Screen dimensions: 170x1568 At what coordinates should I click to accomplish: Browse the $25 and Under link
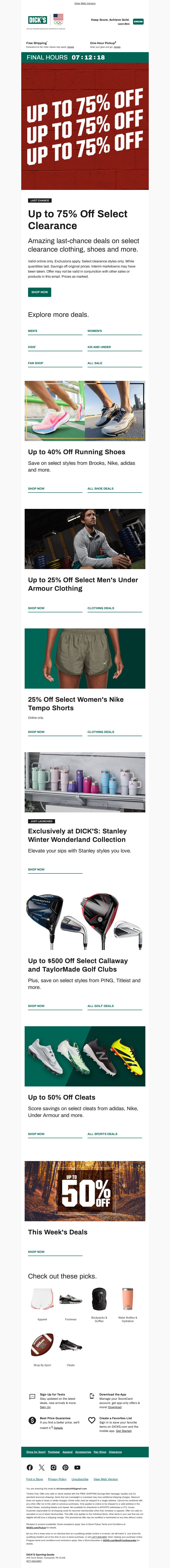(99, 347)
